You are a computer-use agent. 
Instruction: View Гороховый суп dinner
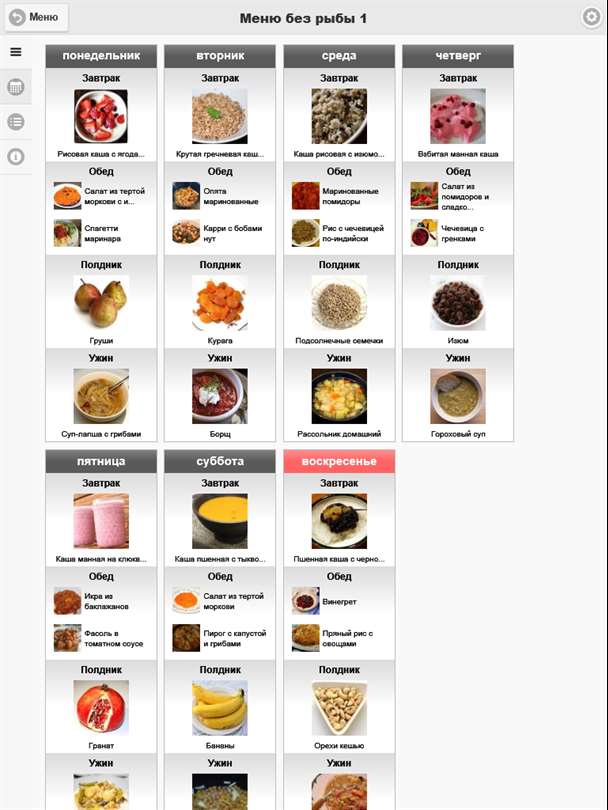coord(457,397)
